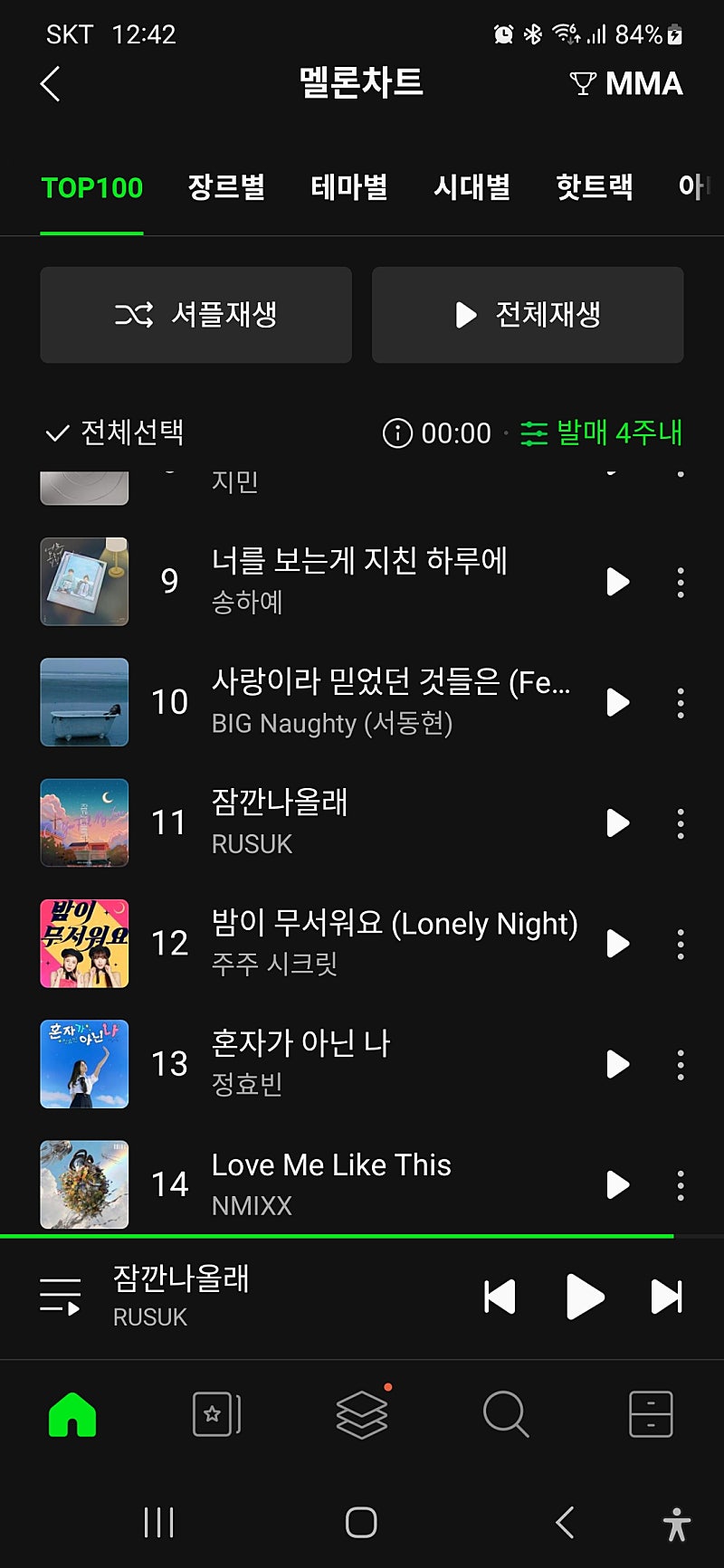Select all tracks with 전체선택

pyautogui.click(x=115, y=432)
